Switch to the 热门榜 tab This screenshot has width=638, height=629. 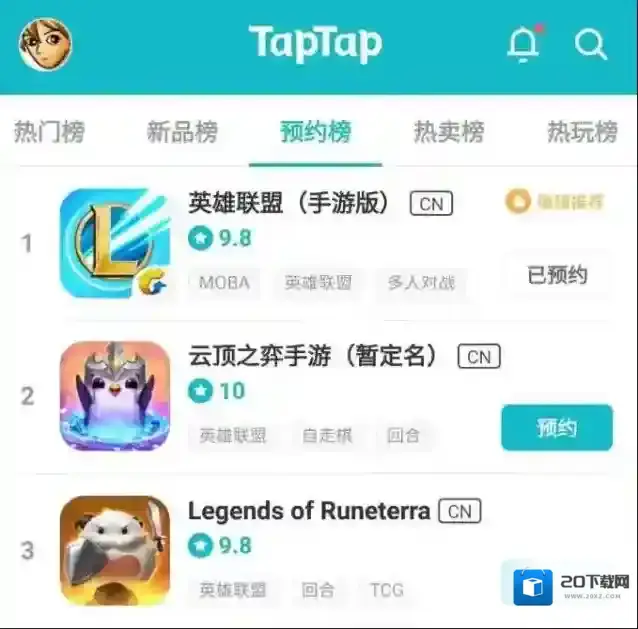pos(49,132)
